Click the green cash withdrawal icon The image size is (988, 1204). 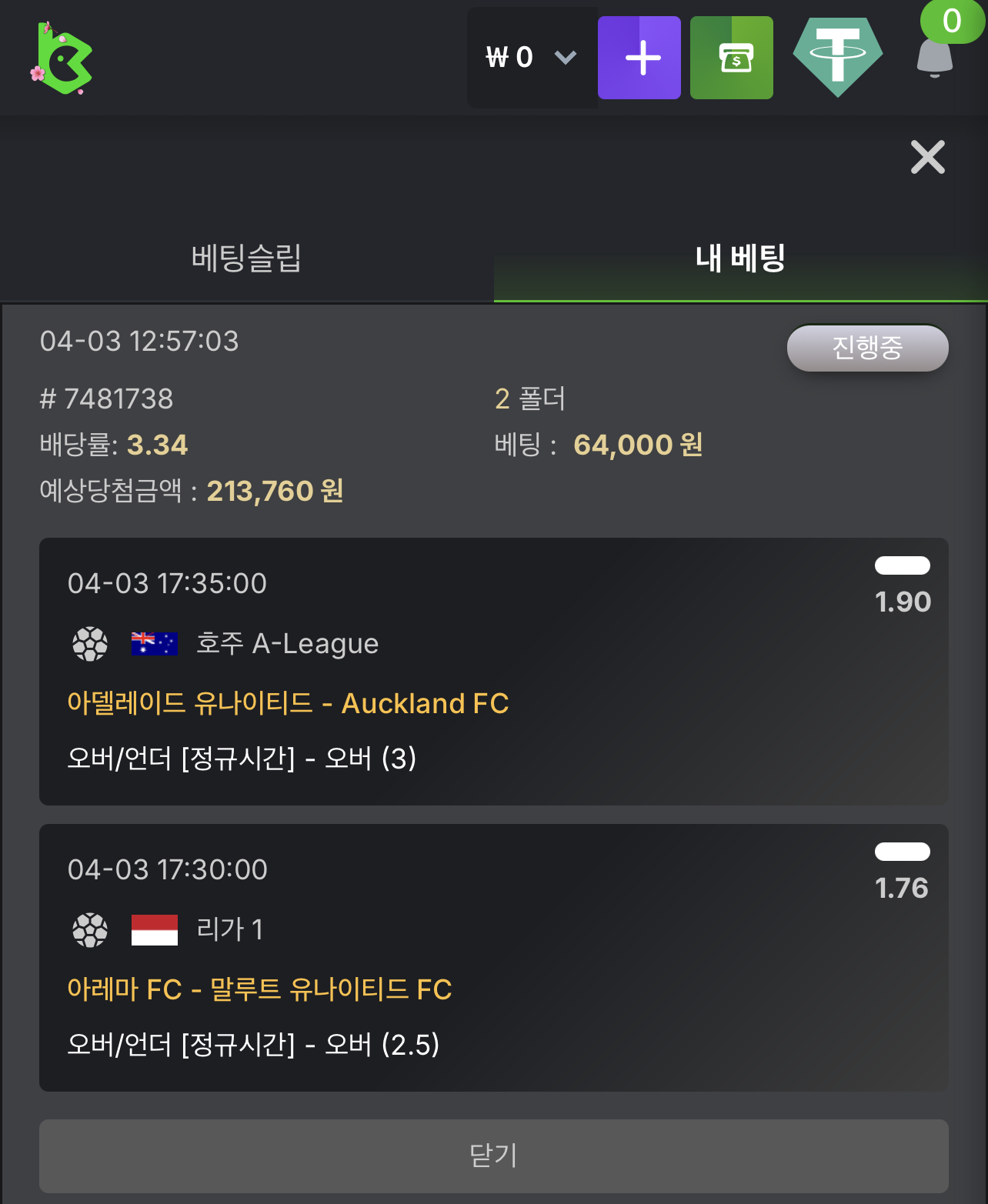731,57
